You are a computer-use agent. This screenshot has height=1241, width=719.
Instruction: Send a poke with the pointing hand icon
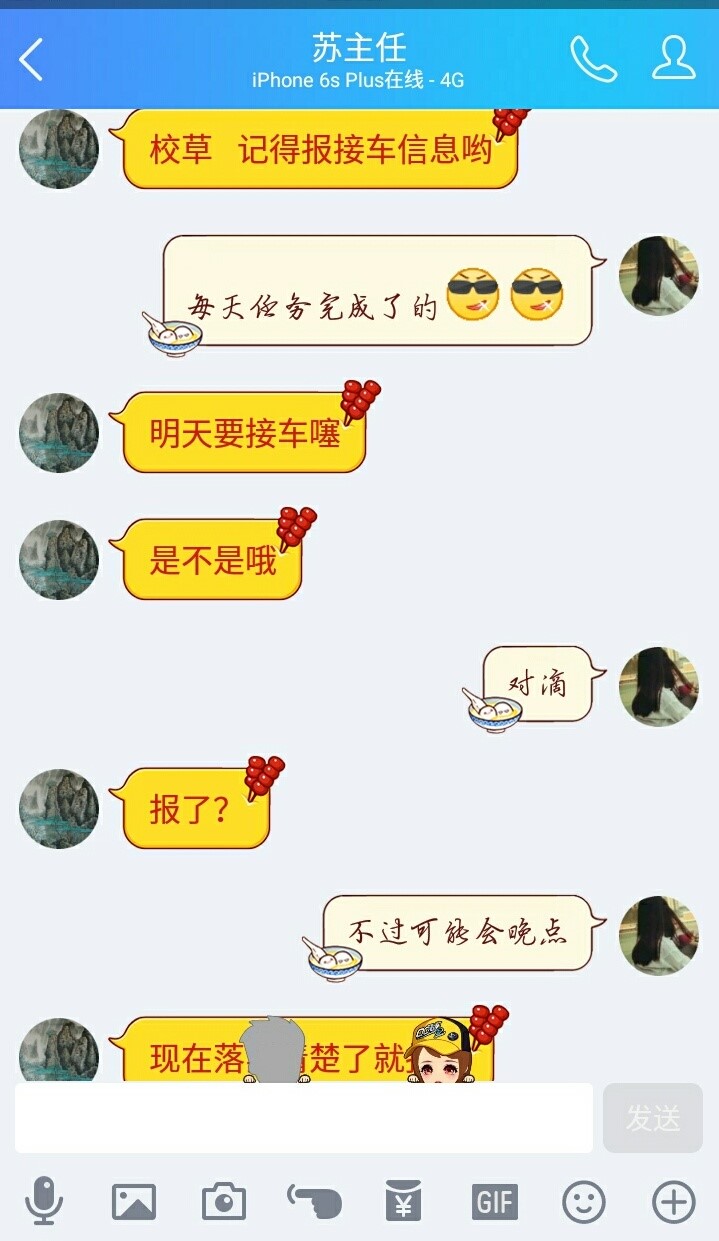(314, 1200)
